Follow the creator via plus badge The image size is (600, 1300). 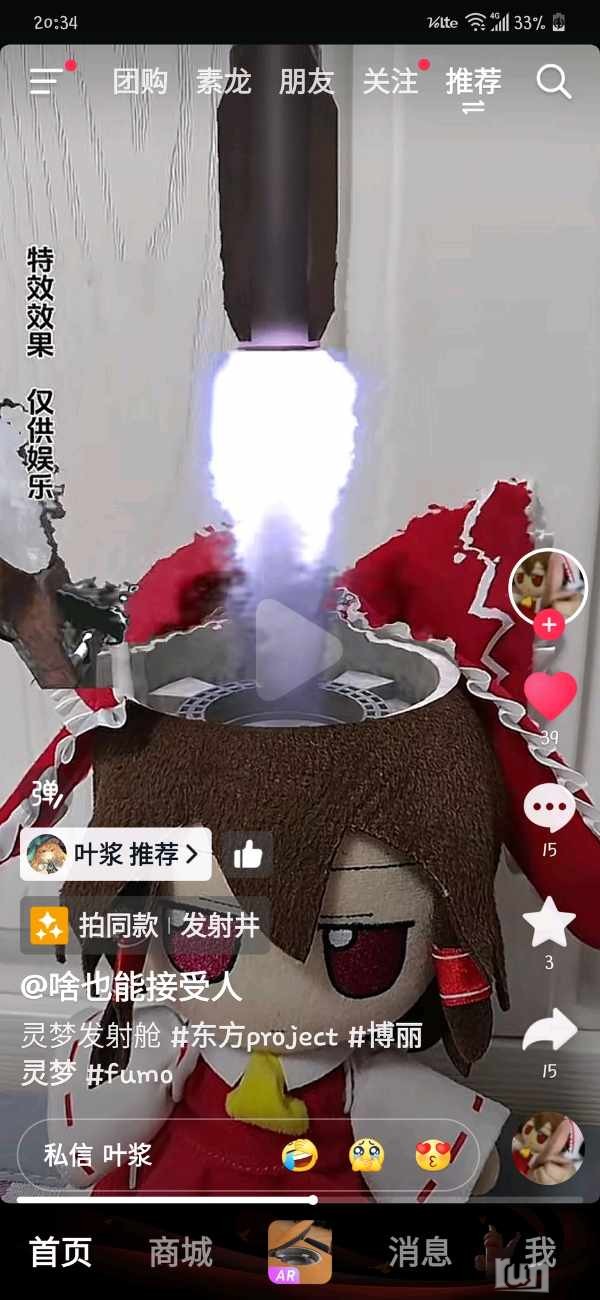548,626
